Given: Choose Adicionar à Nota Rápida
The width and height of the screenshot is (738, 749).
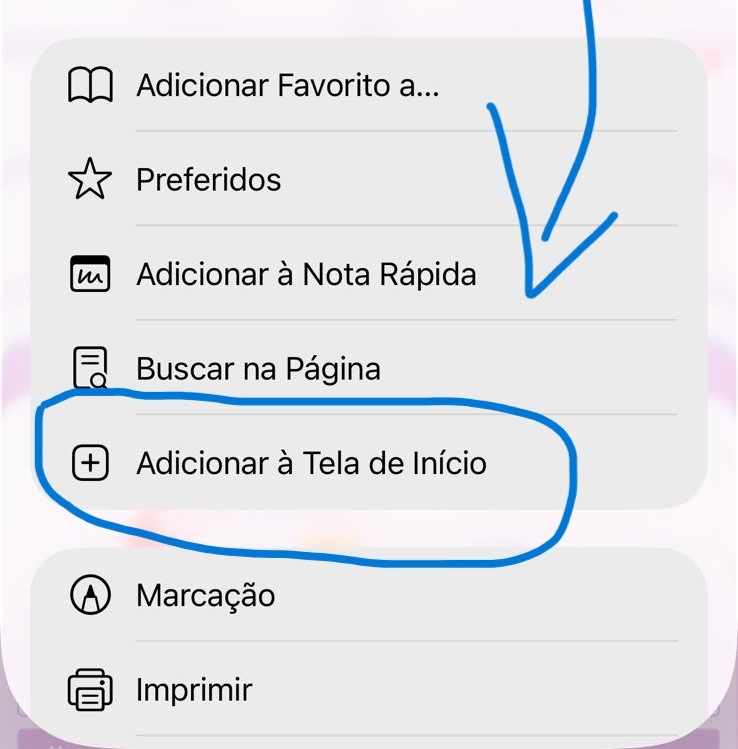Looking at the screenshot, I should tap(305, 274).
